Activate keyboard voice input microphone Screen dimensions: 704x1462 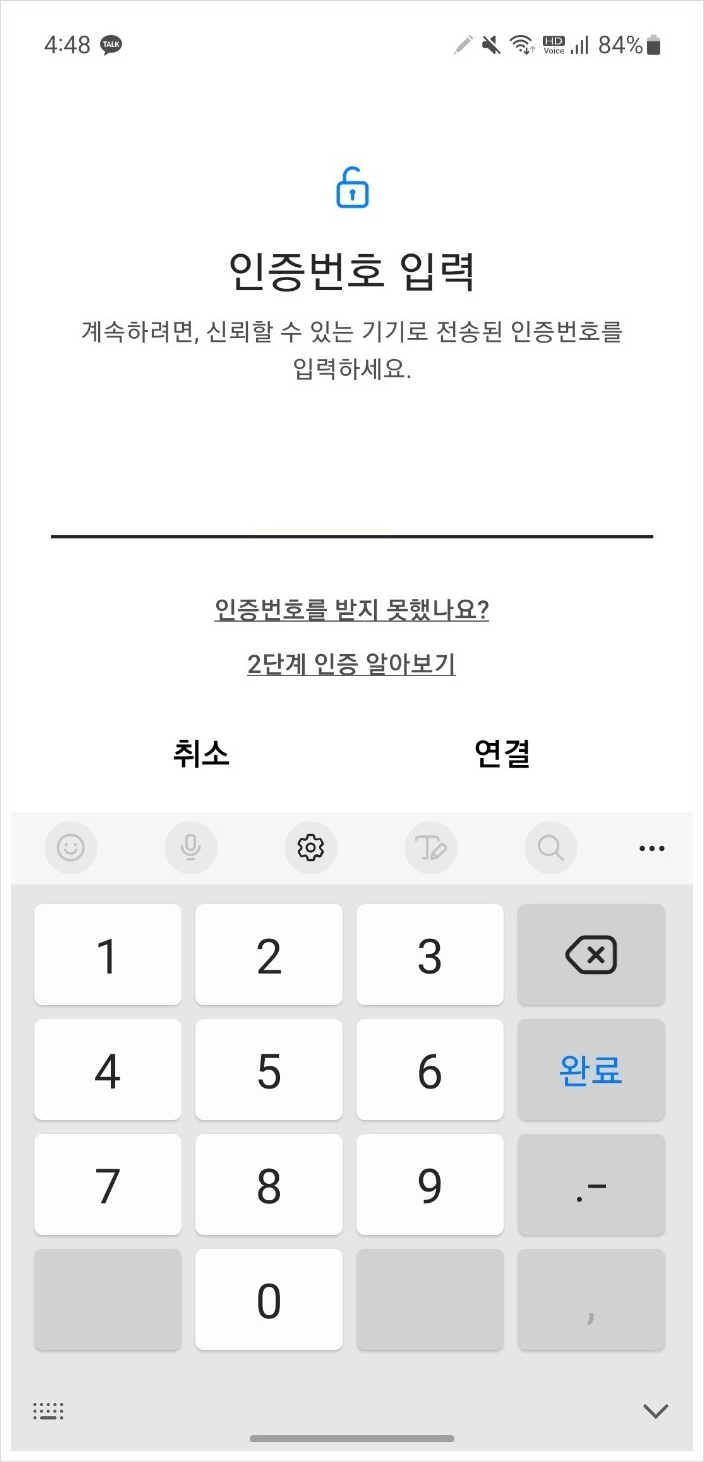coord(191,848)
